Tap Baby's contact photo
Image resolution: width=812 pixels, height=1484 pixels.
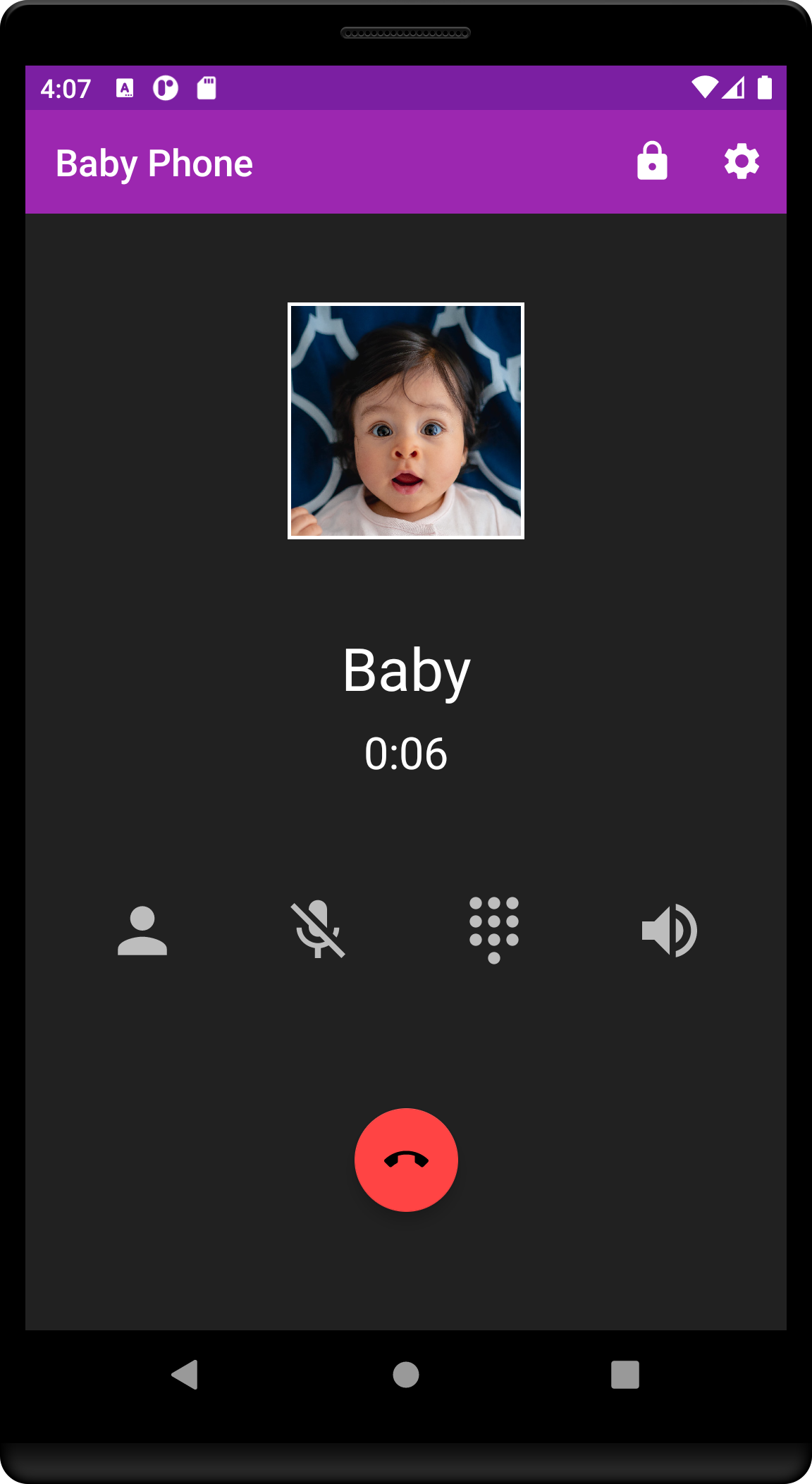(x=406, y=421)
